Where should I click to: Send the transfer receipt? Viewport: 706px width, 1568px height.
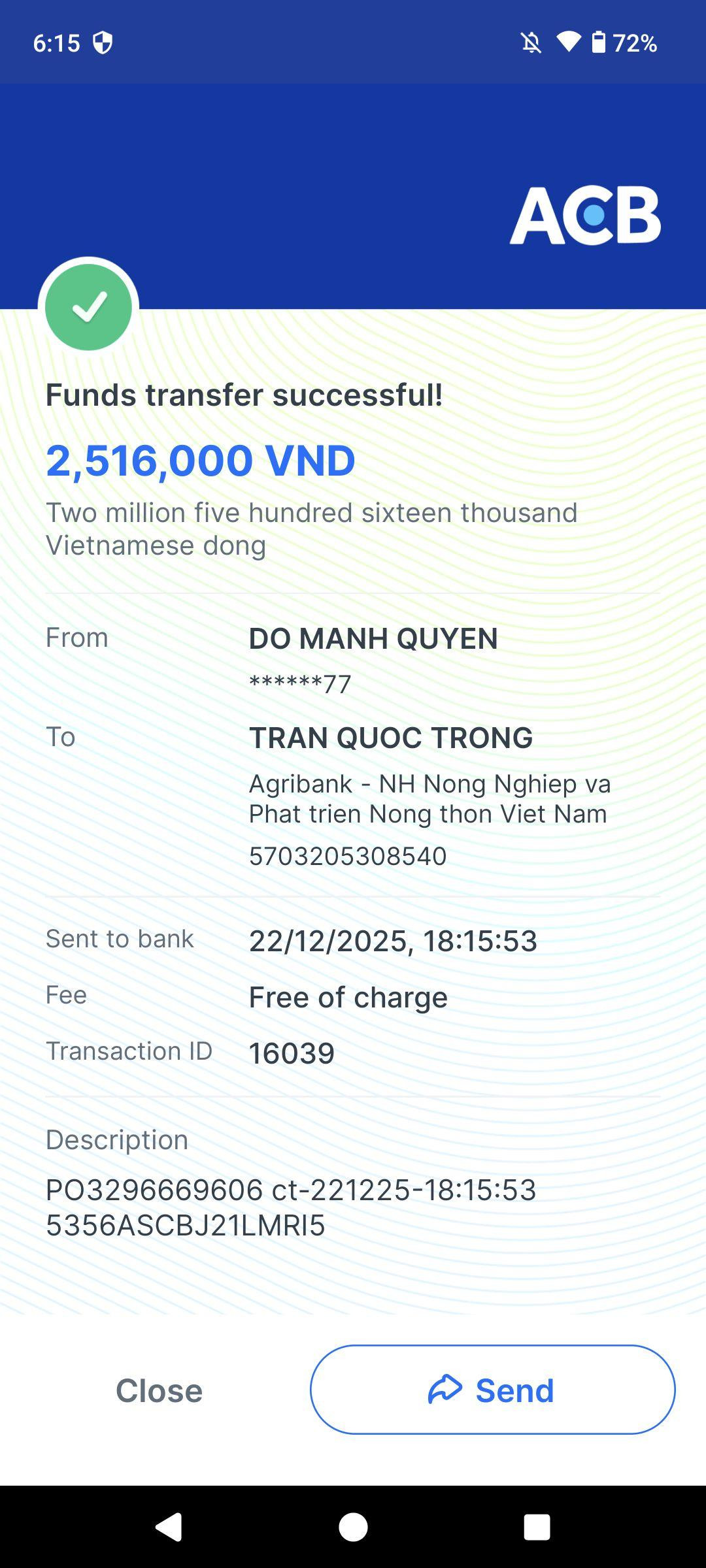pyautogui.click(x=492, y=1390)
